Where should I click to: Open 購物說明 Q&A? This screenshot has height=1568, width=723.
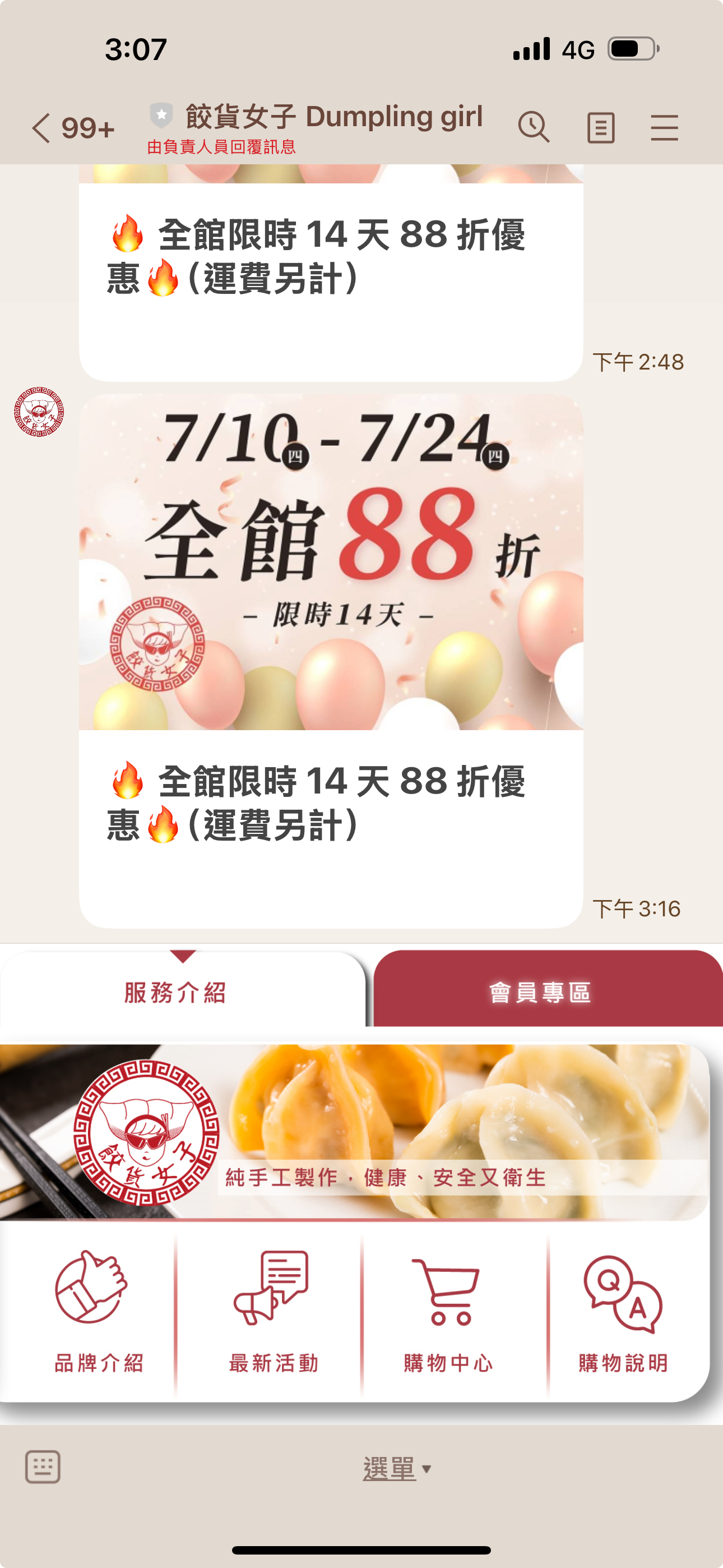(624, 1315)
